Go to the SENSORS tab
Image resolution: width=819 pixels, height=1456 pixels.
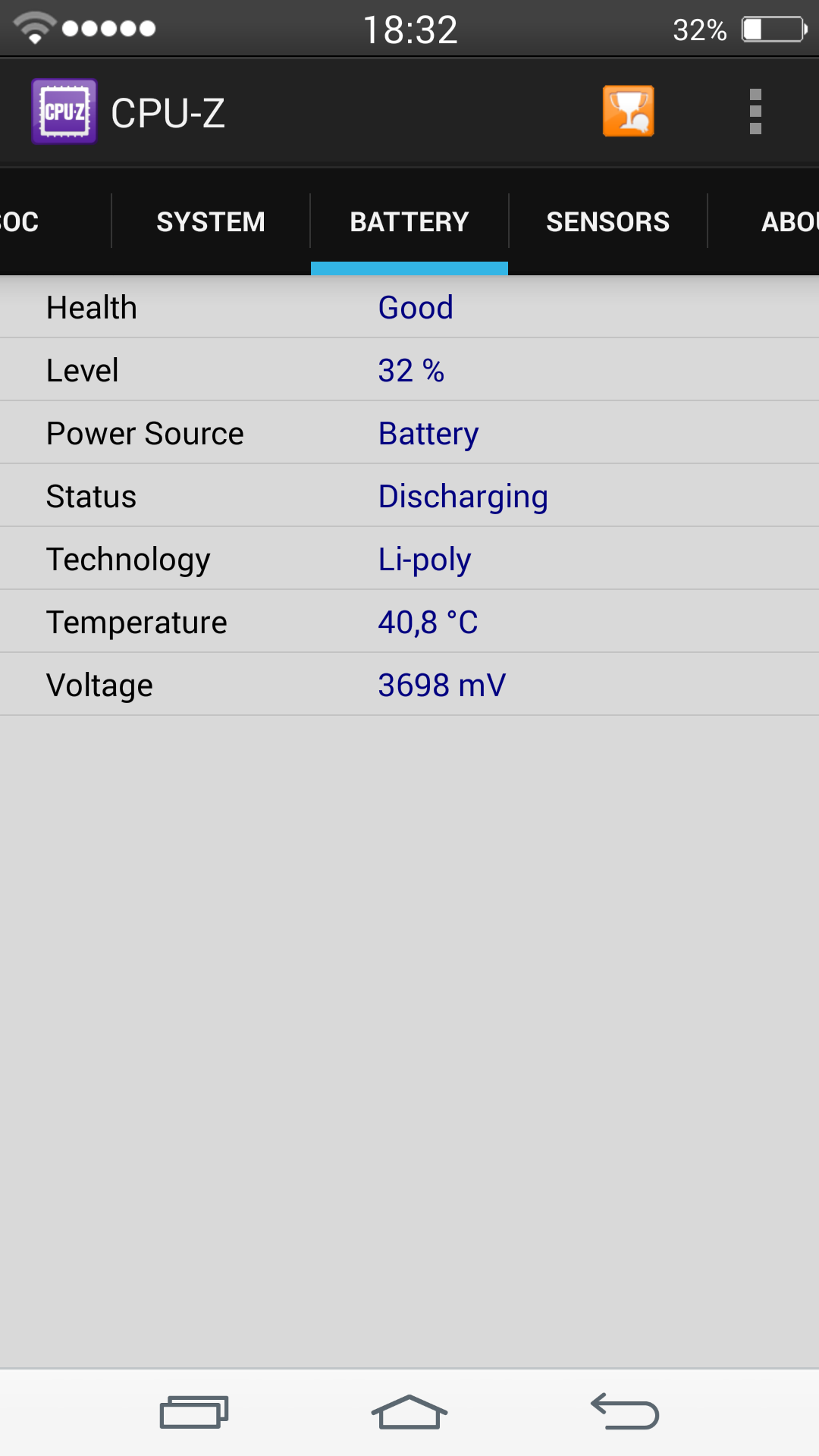click(608, 222)
